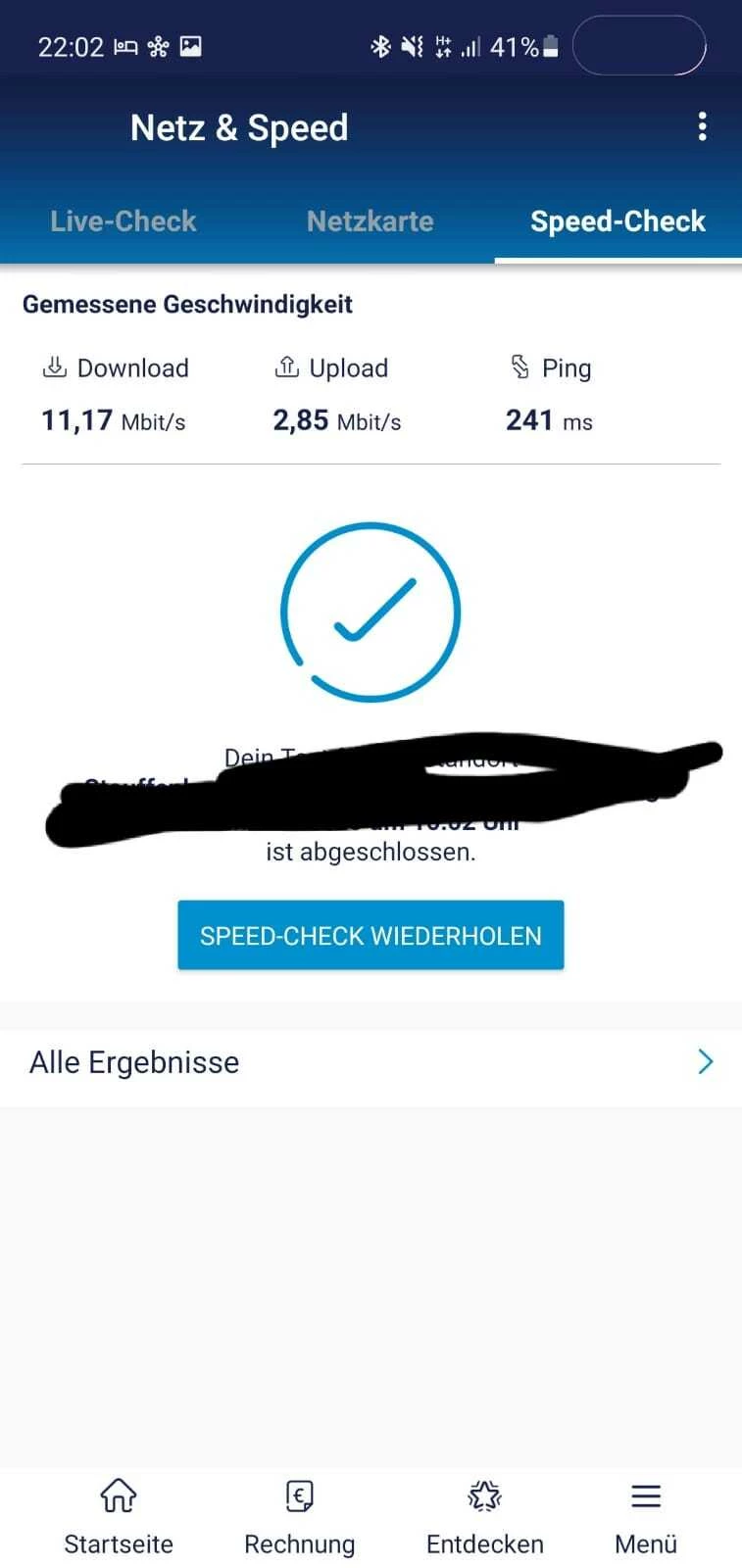Switch to the Live-Check tab
Viewport: 742px width, 1568px height.
coord(124,221)
